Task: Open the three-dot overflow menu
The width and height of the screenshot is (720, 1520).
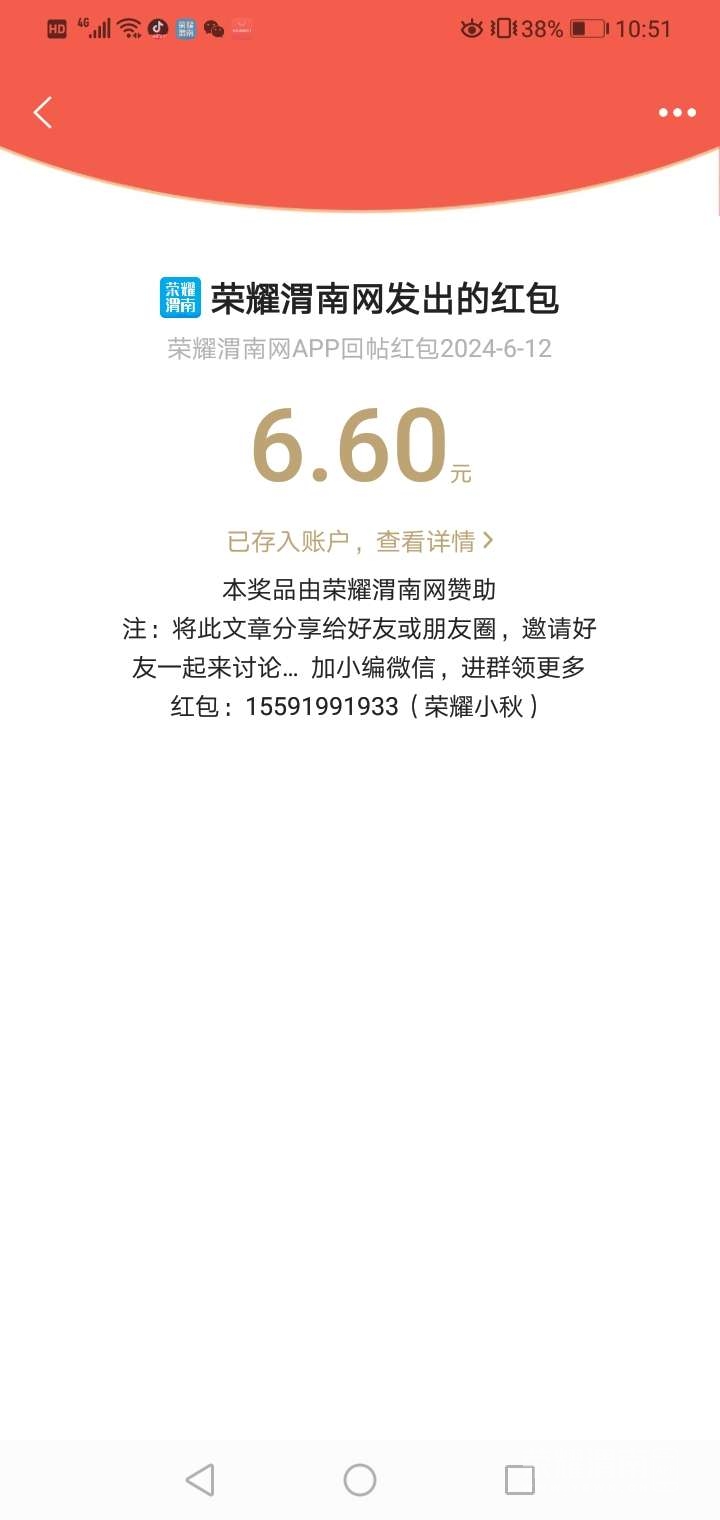Action: coord(677,113)
